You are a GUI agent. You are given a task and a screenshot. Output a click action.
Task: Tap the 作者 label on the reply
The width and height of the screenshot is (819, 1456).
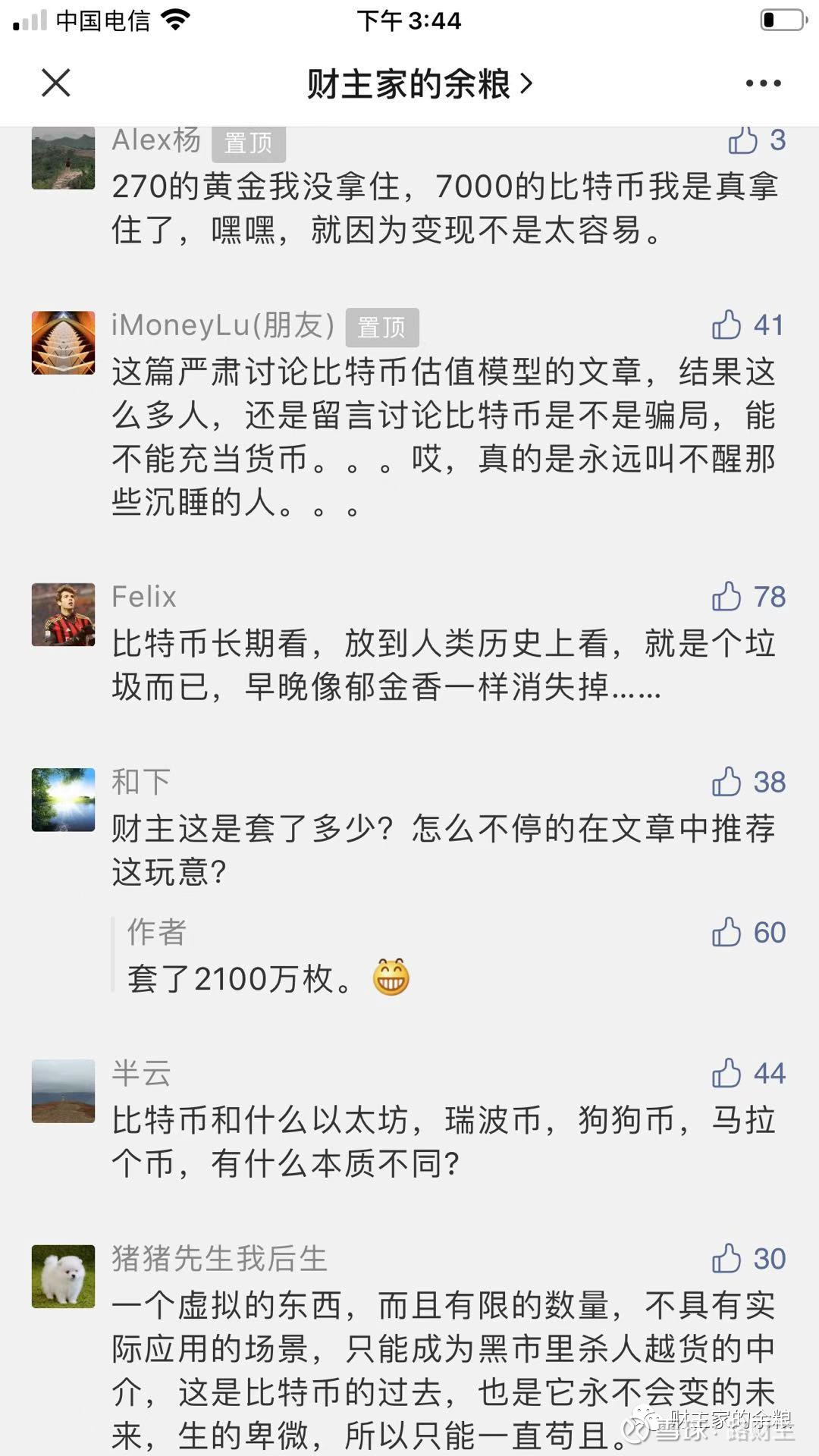pos(155,933)
